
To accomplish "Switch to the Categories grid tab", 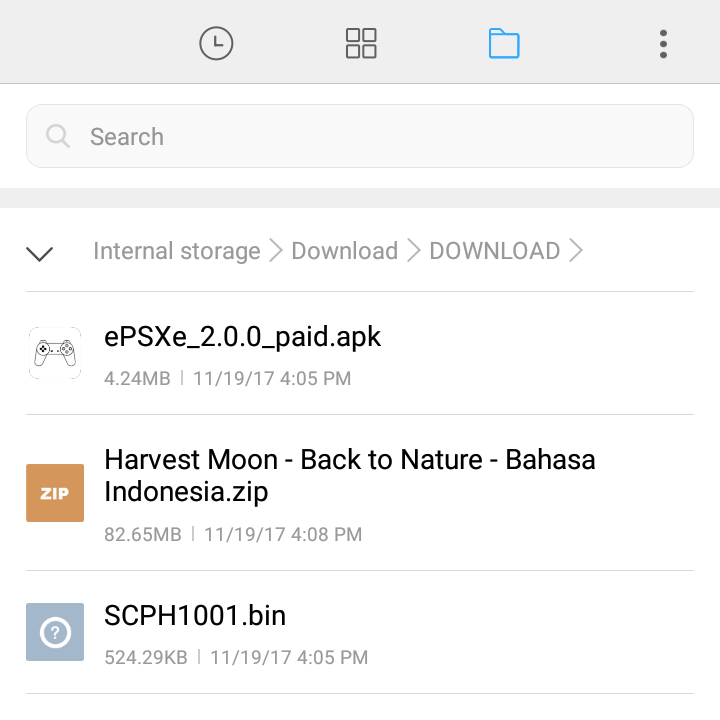I will [x=361, y=43].
